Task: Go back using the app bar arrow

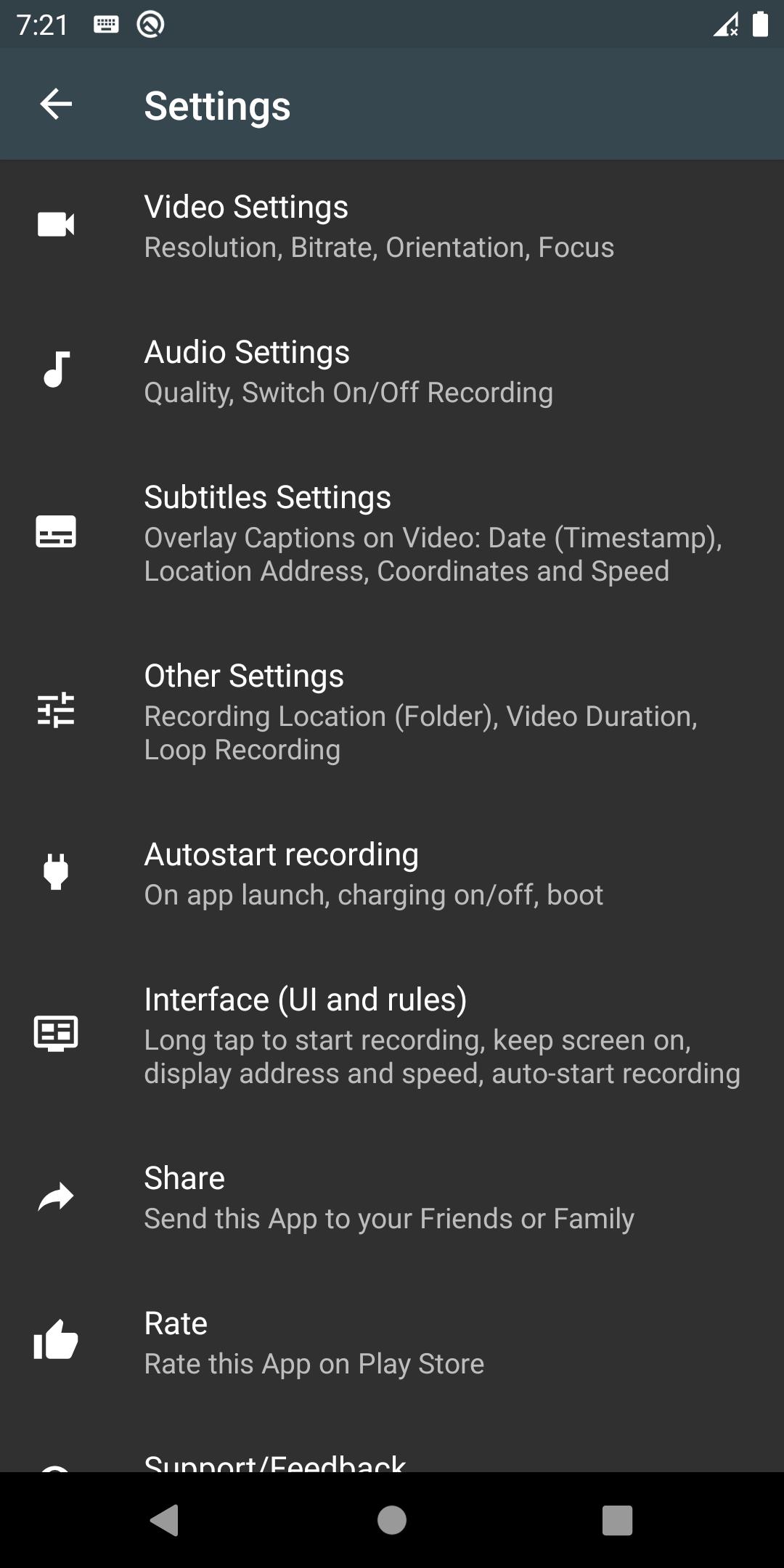Action: [x=56, y=105]
